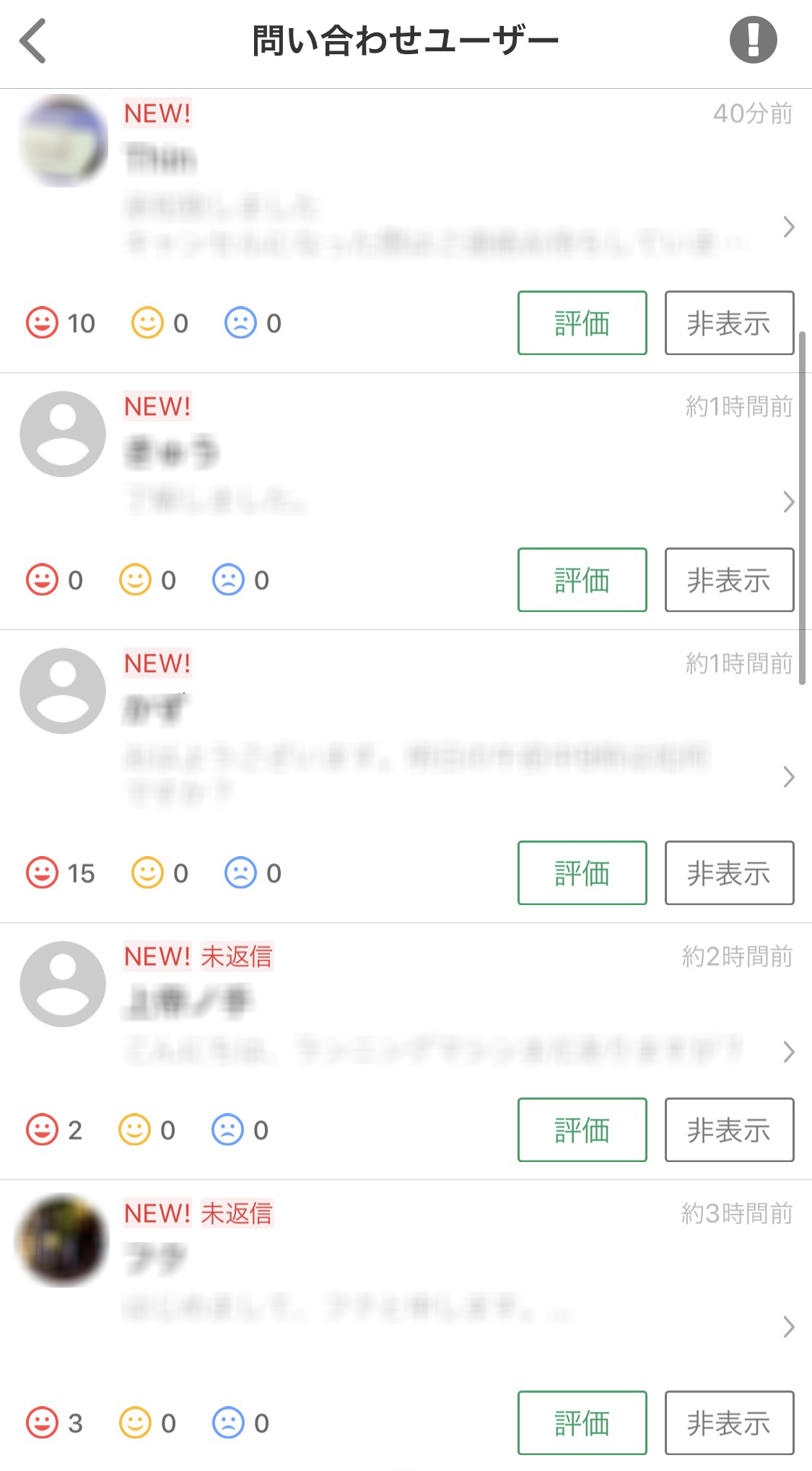Tap 評価 for the 40分前 inquiry
Image resolution: width=812 pixels, height=1471 pixels.
point(582,323)
